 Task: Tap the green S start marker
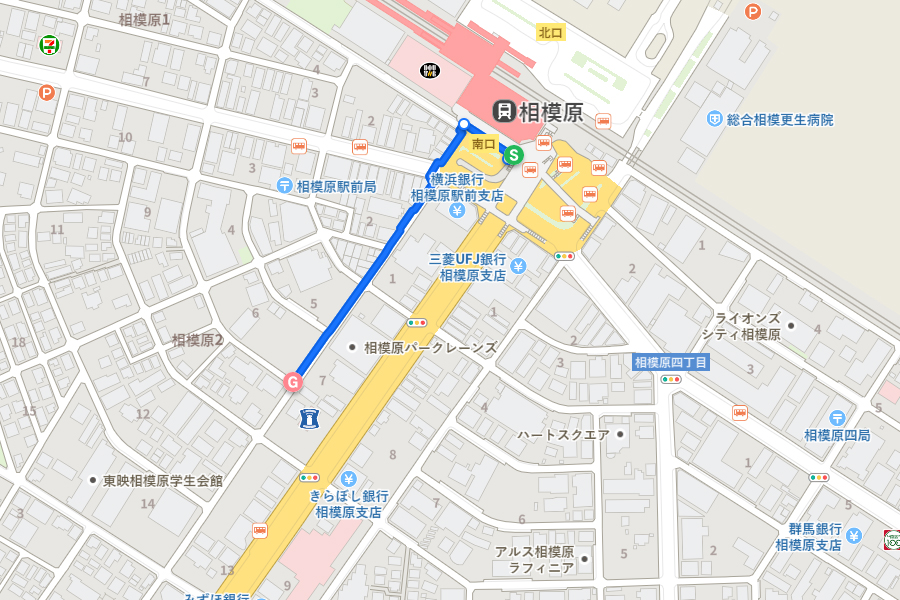[x=513, y=155]
